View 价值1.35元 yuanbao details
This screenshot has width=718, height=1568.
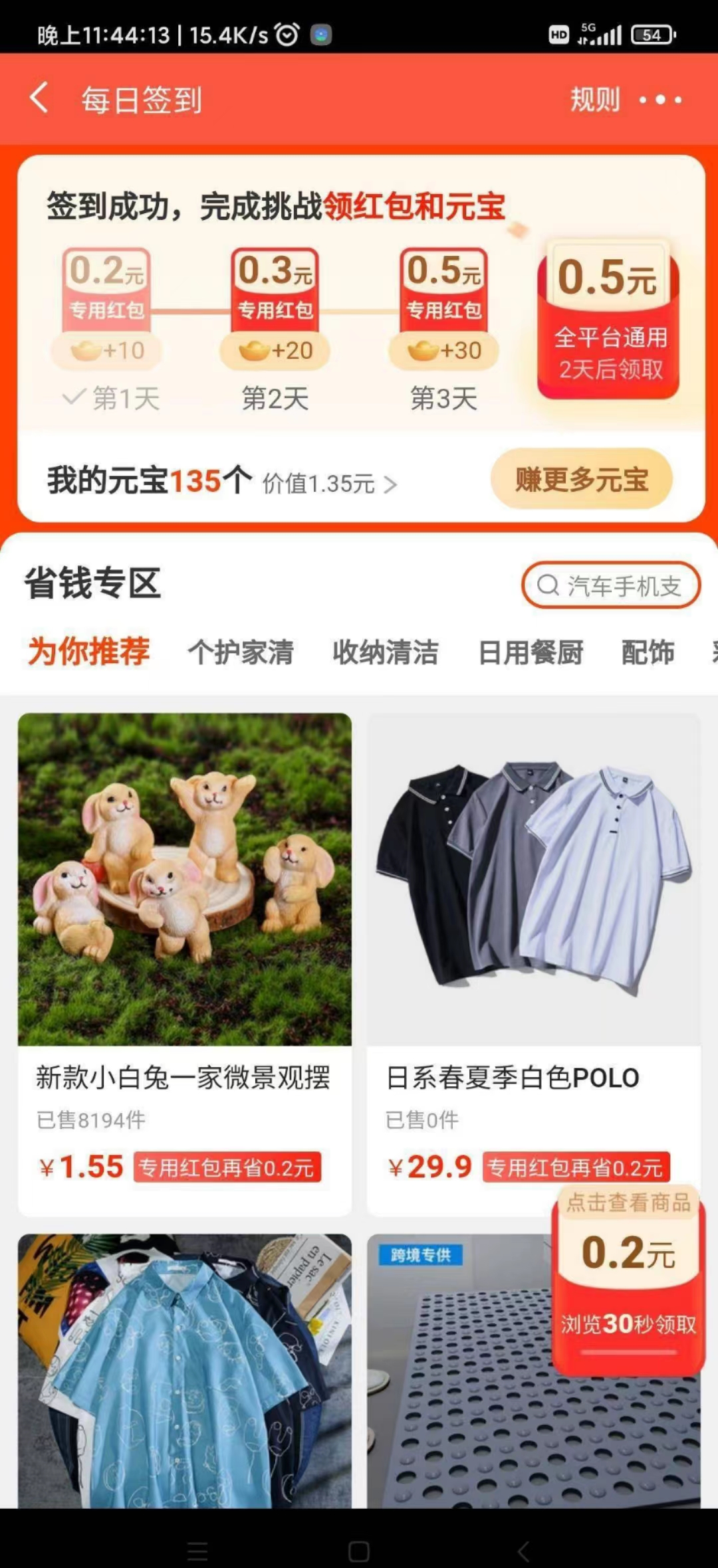tap(329, 484)
